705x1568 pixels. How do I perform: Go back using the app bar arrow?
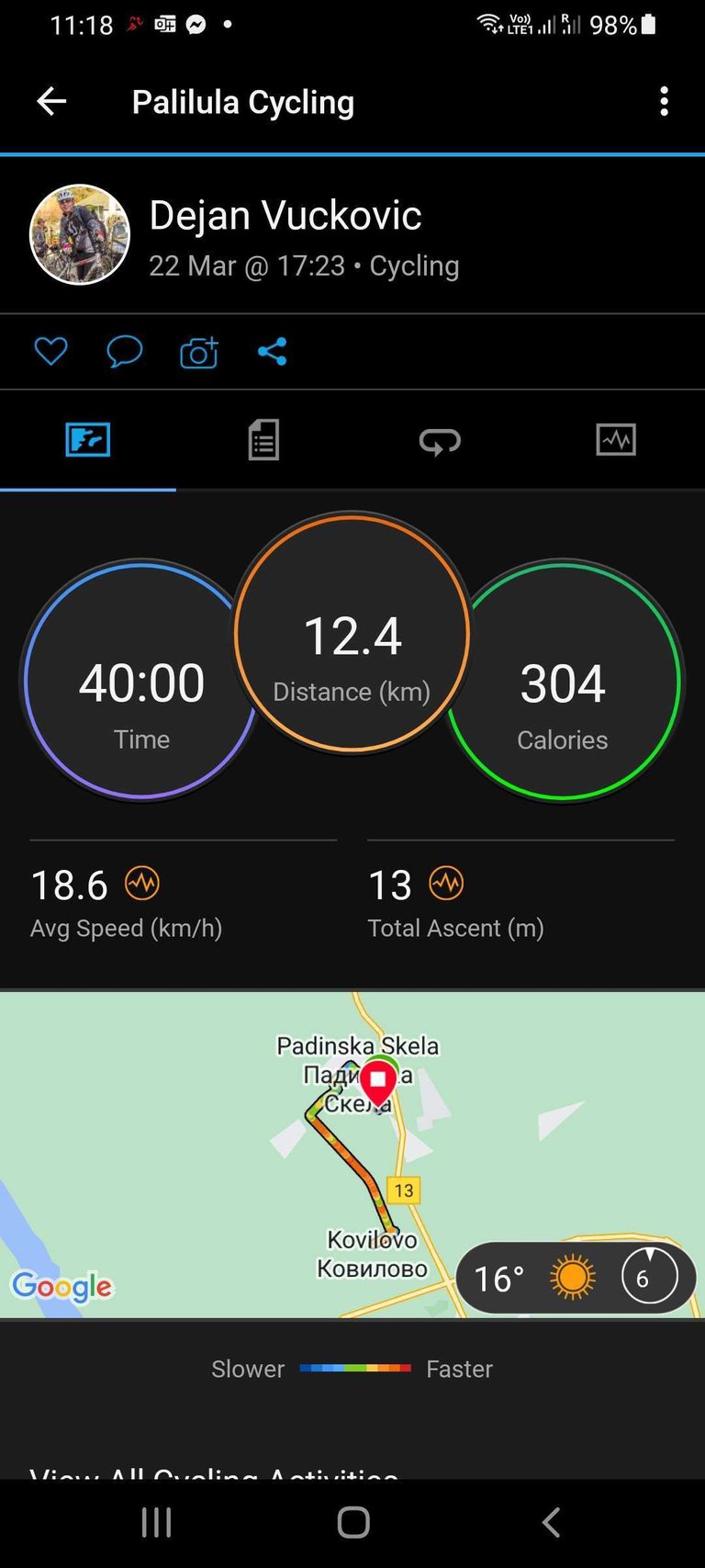pos(51,101)
